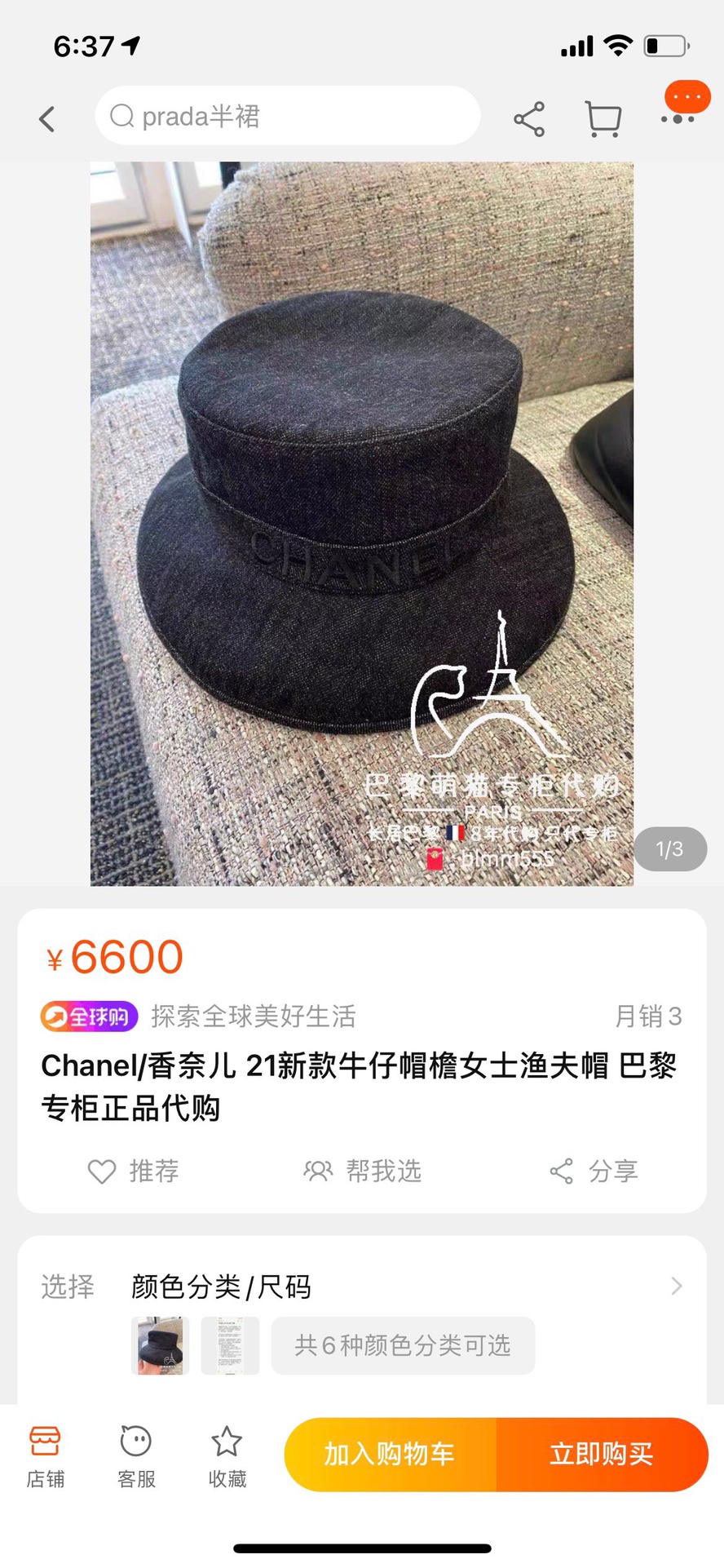Tap 加入购物车 to add to cart
Image resolution: width=724 pixels, height=1568 pixels.
point(390,1455)
